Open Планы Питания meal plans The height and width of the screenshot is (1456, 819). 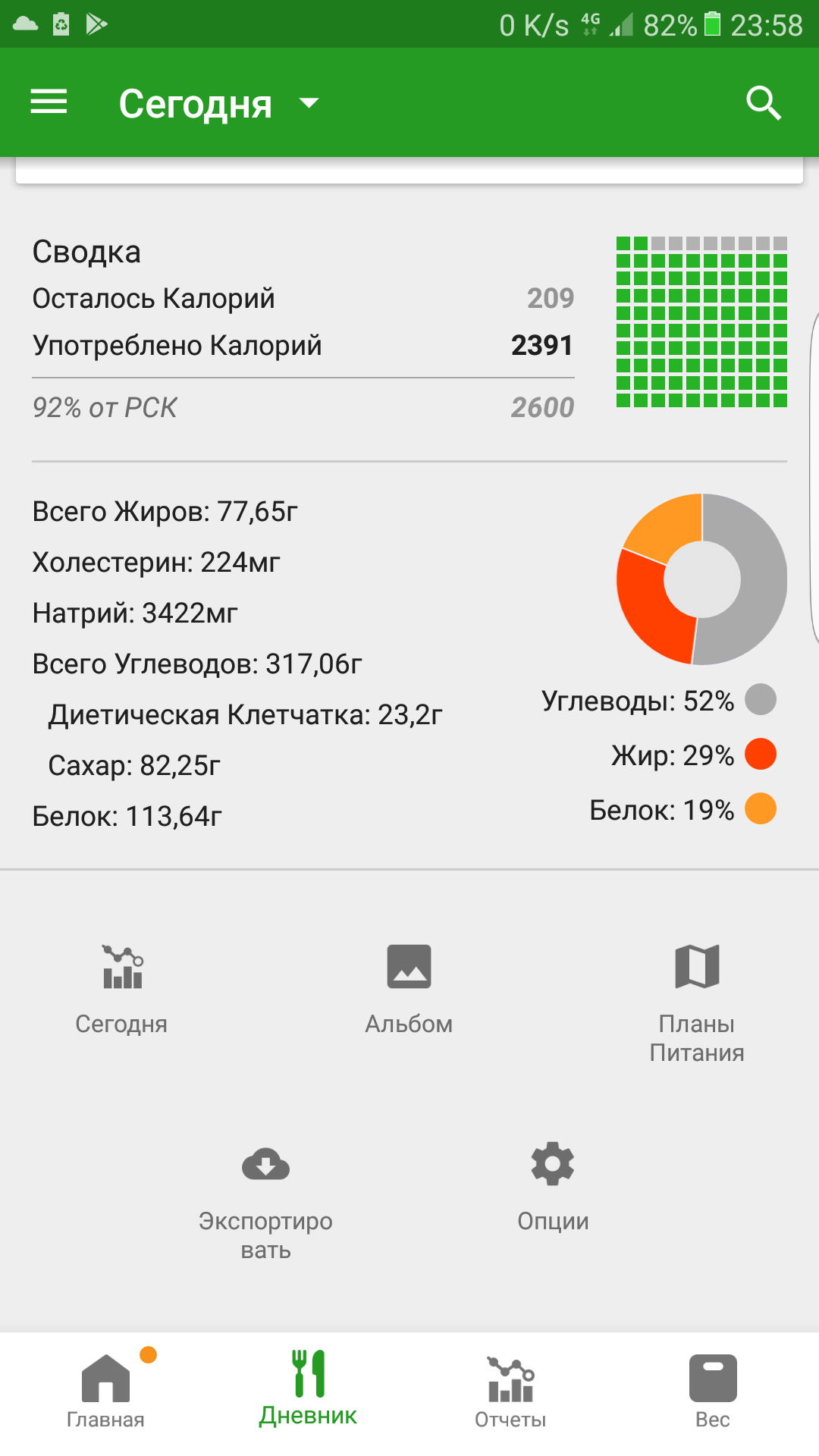(x=697, y=1001)
